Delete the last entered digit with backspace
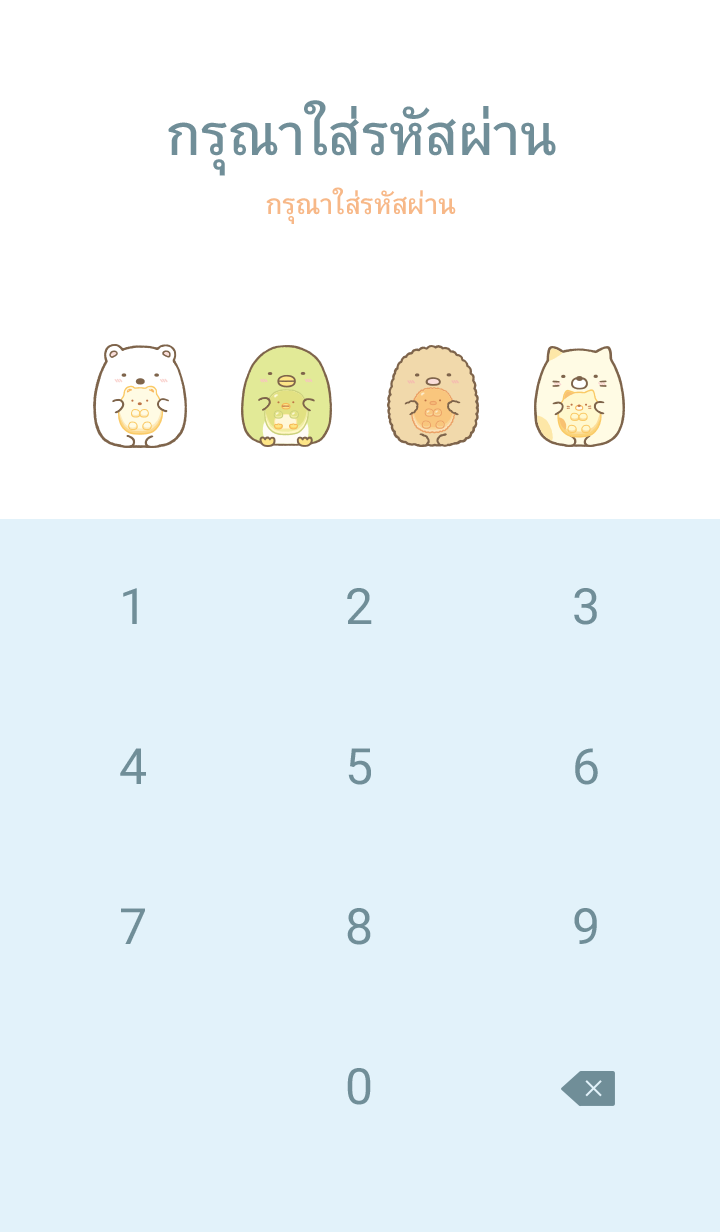 tap(588, 1088)
